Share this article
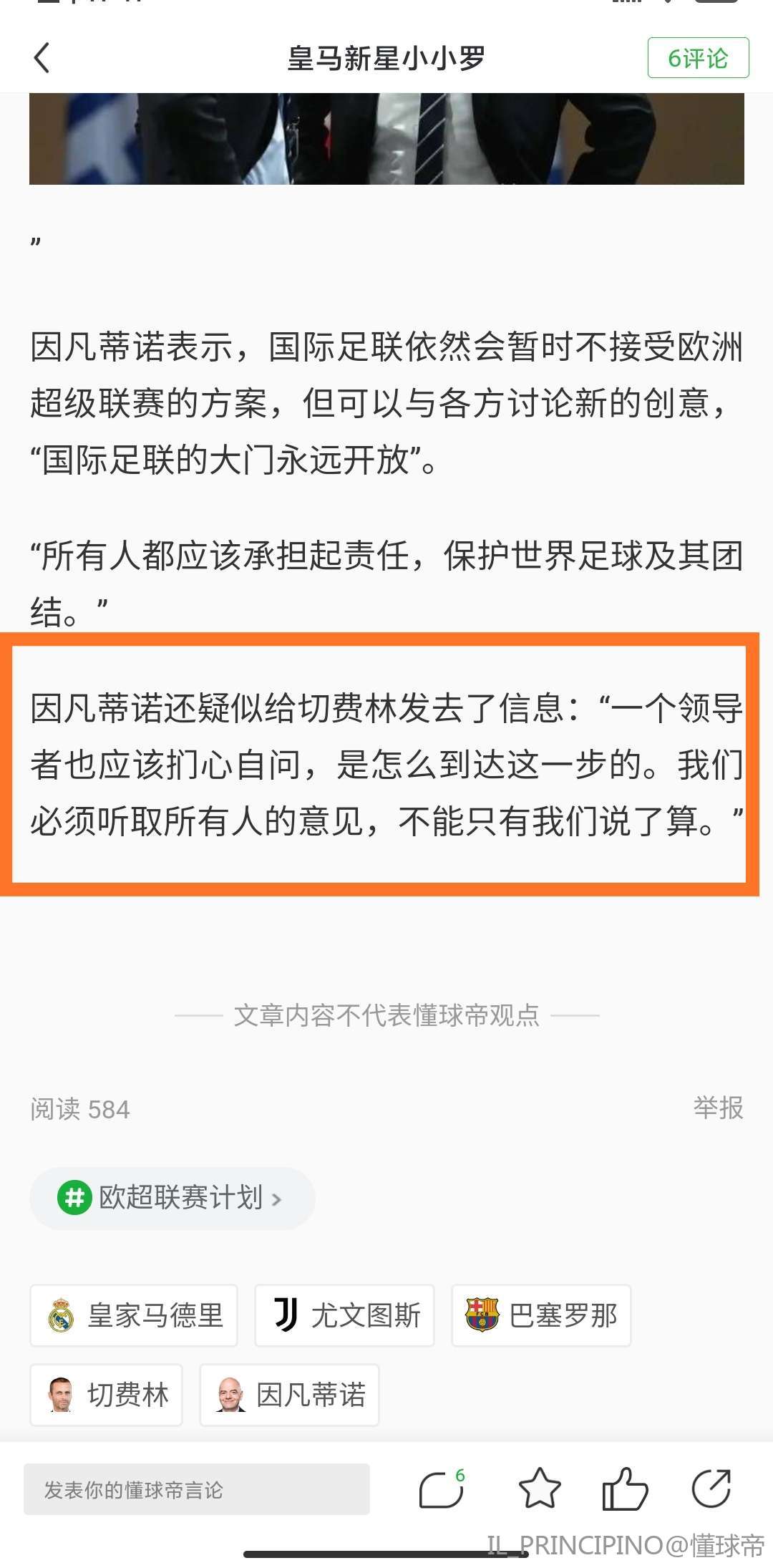Image resolution: width=773 pixels, height=1568 pixels. pyautogui.click(x=711, y=1488)
